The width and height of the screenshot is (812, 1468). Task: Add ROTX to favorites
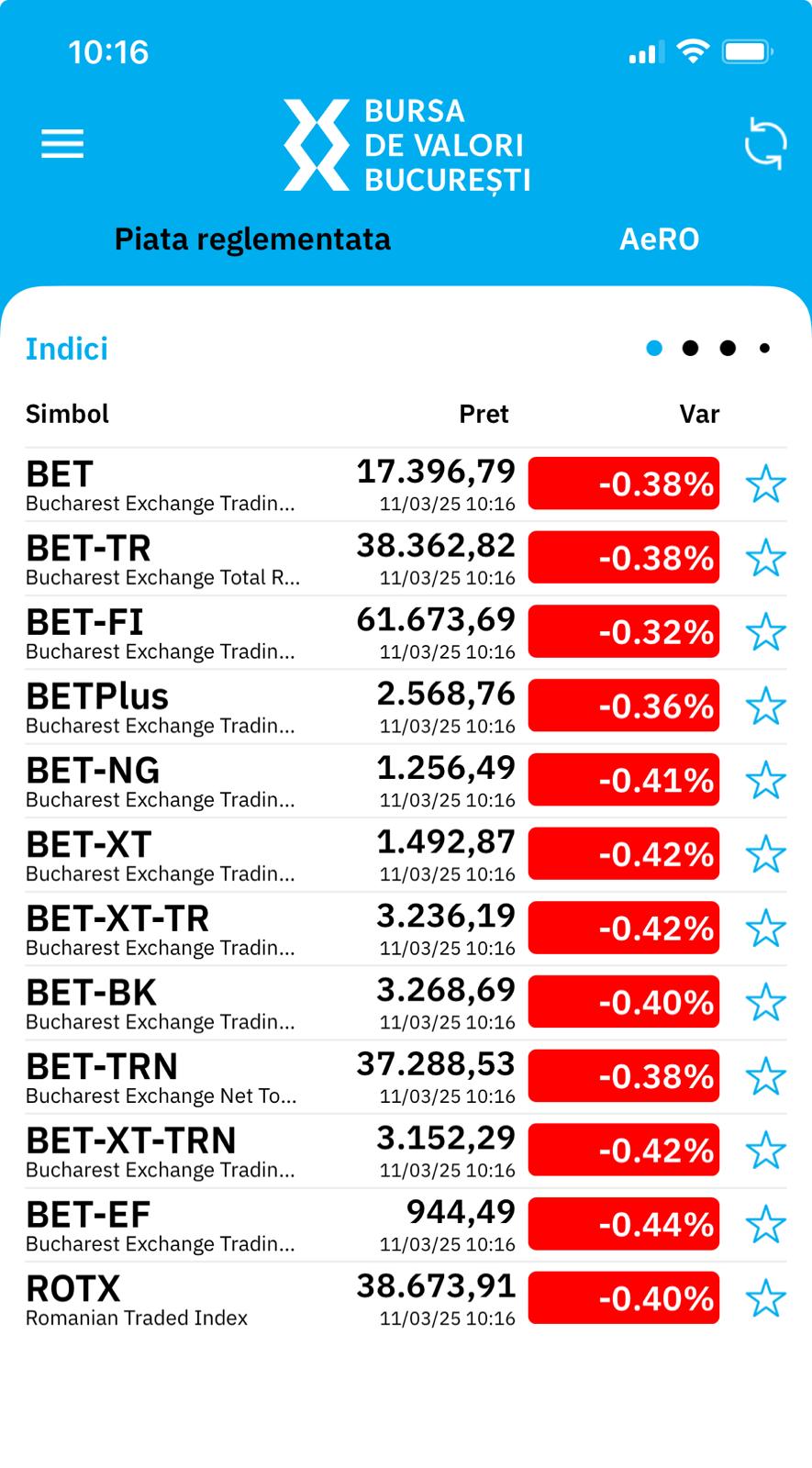(765, 1299)
